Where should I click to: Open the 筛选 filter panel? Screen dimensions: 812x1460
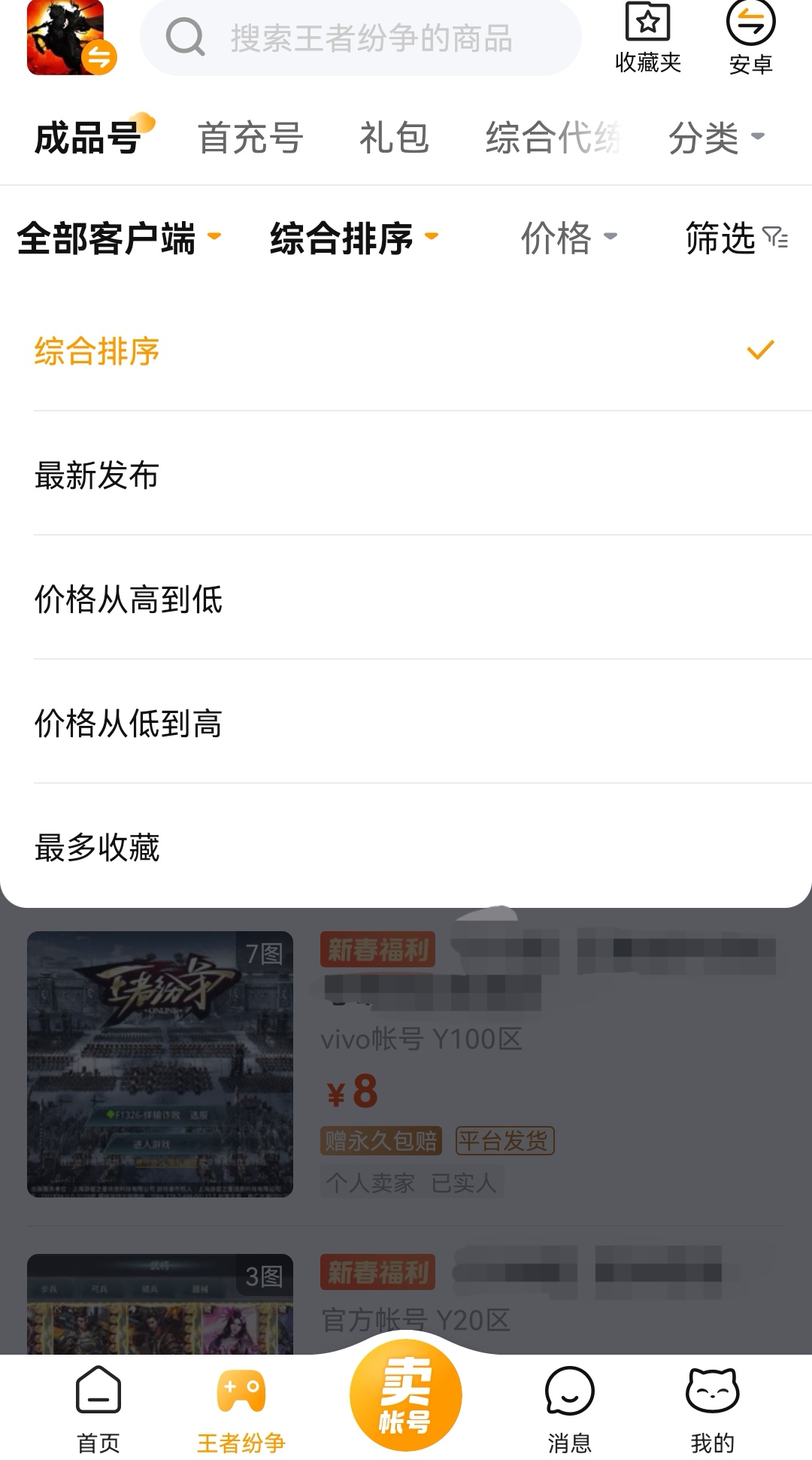(735, 238)
